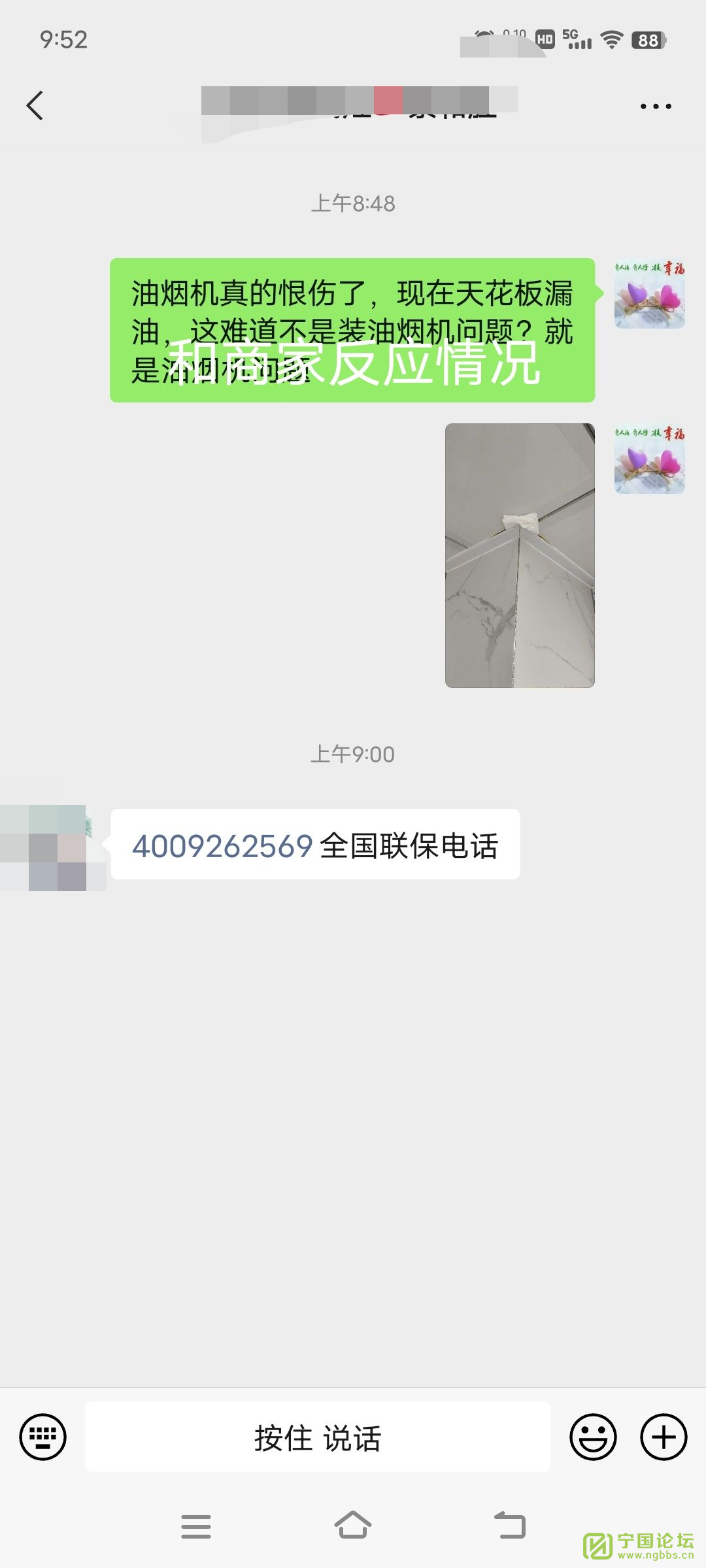Go back to the chat list
Screen dimensions: 706x1568
tap(35, 106)
